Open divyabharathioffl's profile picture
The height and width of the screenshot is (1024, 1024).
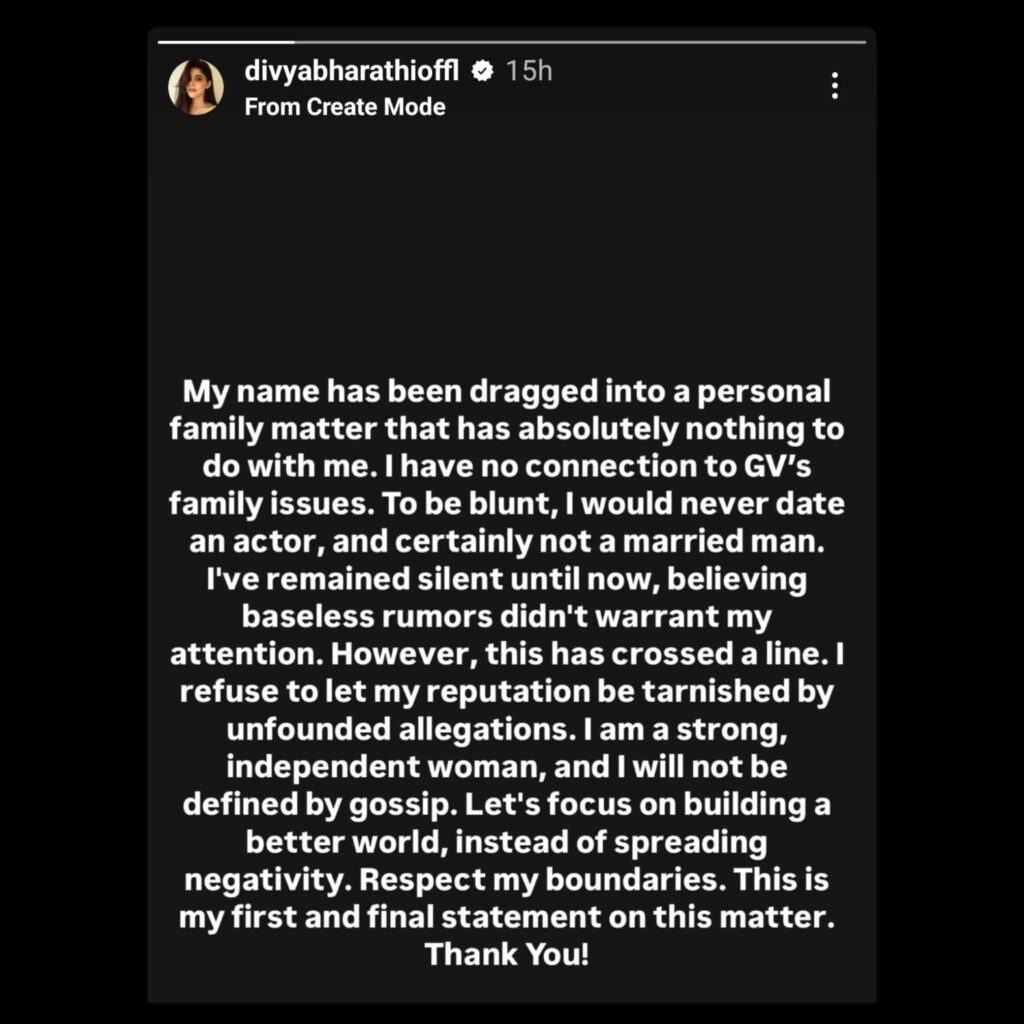point(196,87)
